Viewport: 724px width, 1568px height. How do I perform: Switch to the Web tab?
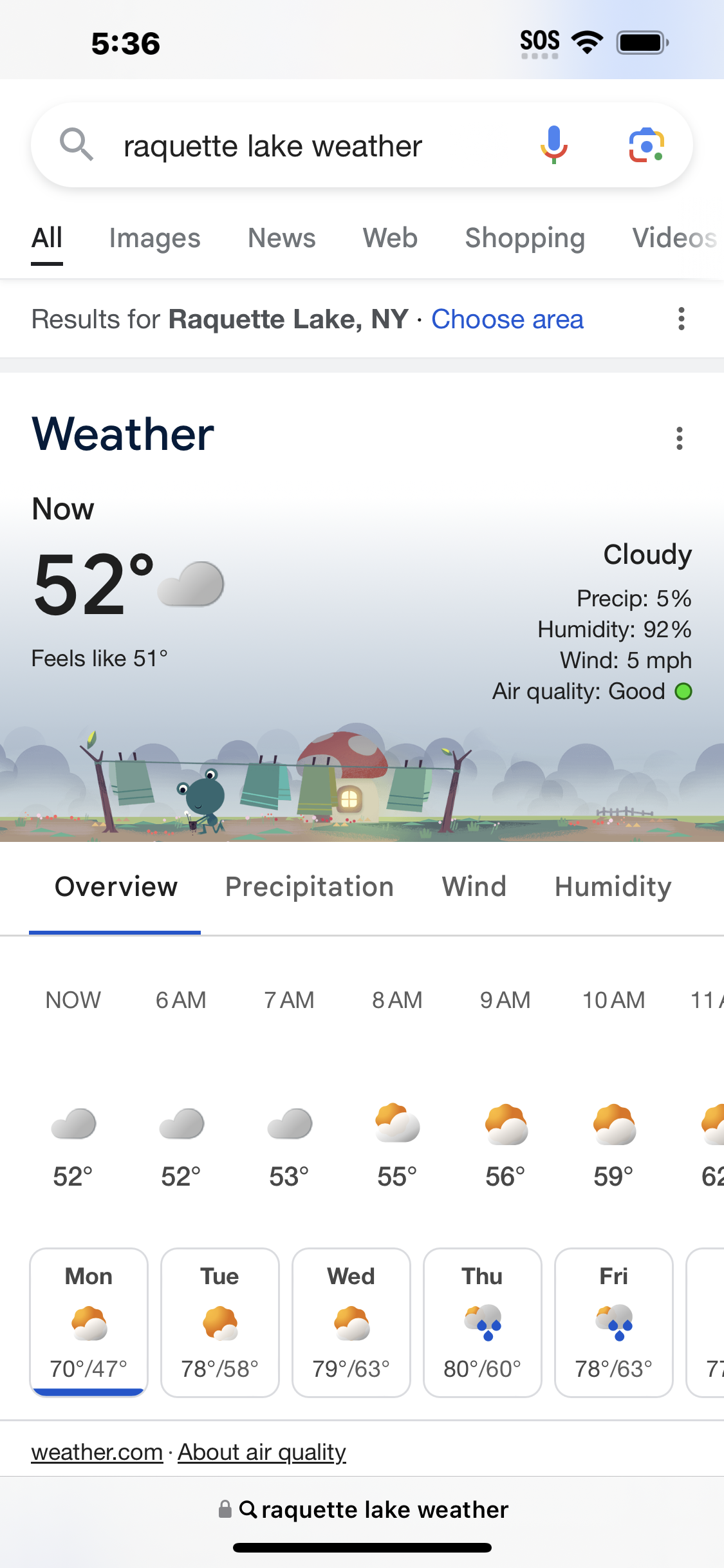click(390, 238)
